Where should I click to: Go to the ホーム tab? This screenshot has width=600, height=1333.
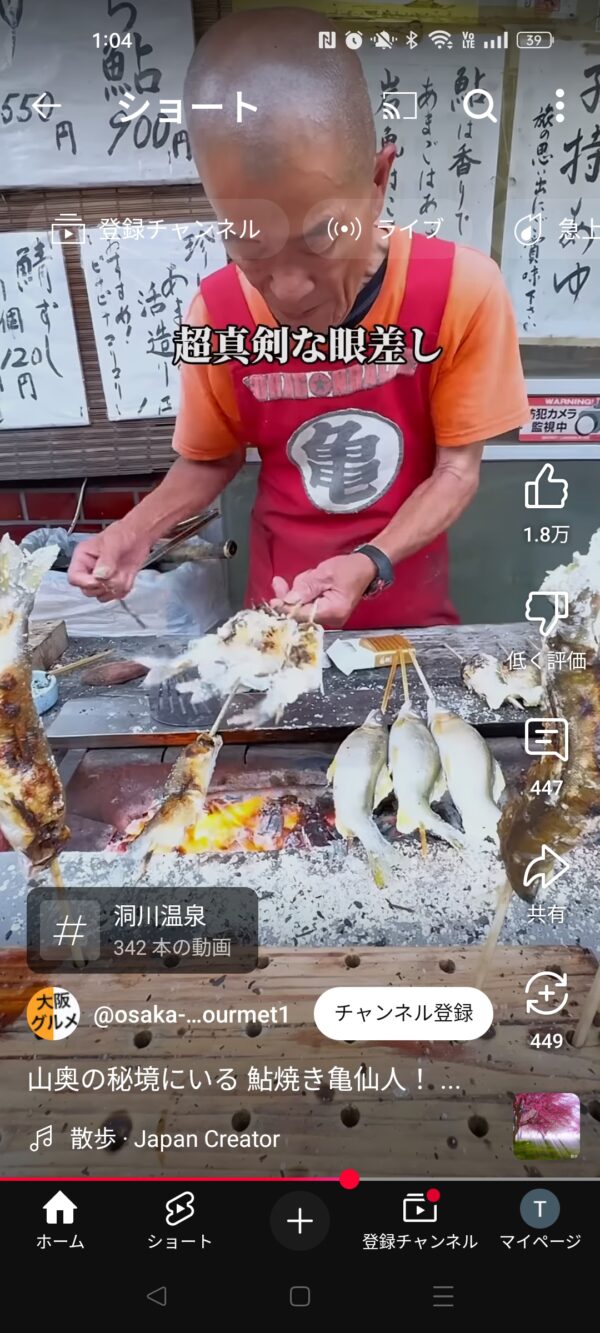(x=60, y=1221)
